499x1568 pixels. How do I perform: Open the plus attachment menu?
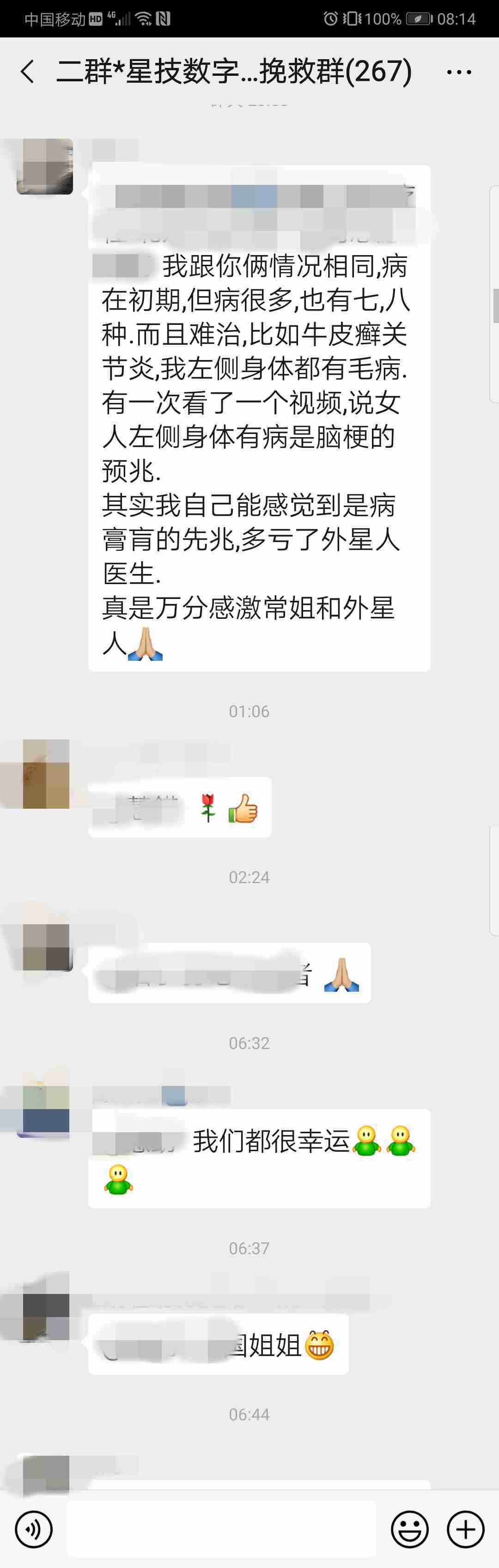coord(466,1528)
